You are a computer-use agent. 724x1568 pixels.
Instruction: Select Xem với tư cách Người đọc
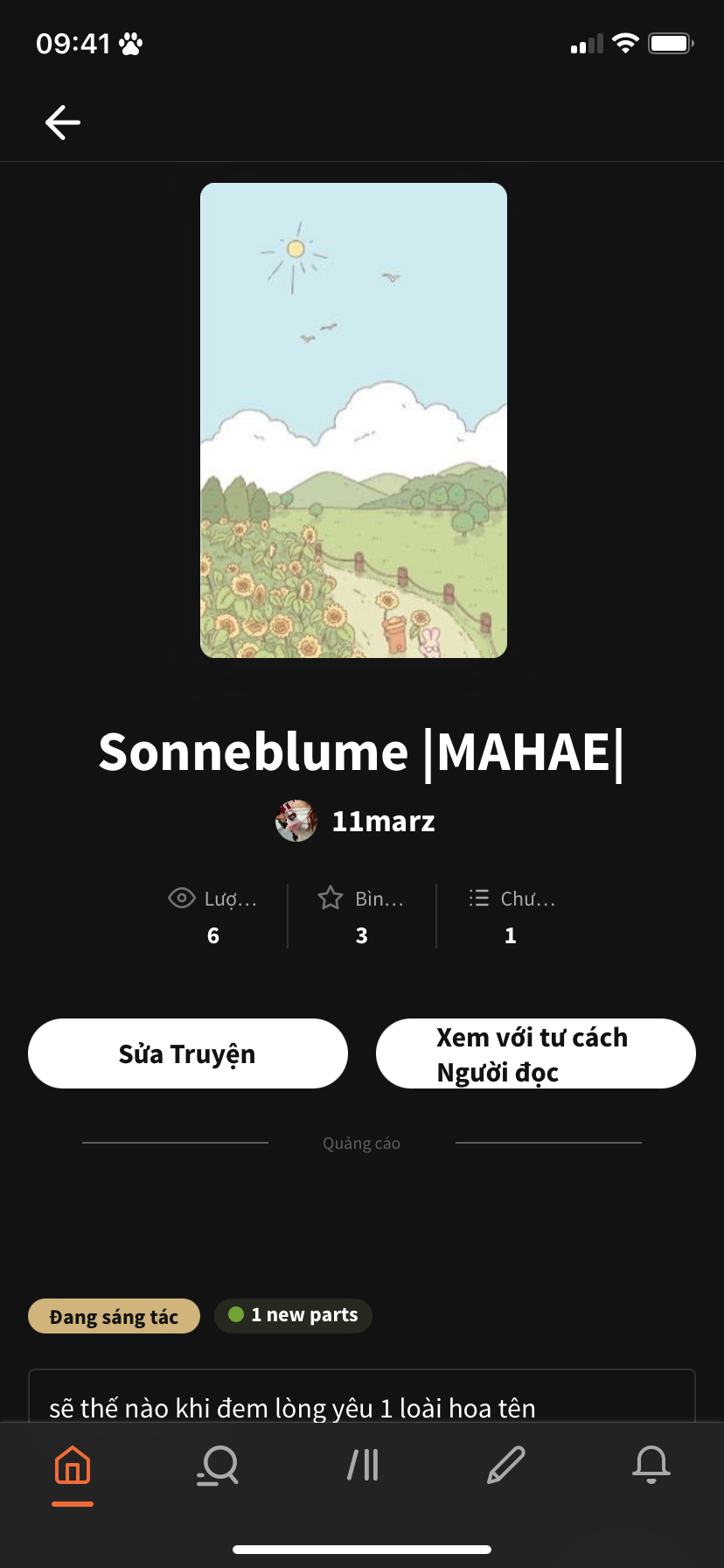(x=535, y=1053)
